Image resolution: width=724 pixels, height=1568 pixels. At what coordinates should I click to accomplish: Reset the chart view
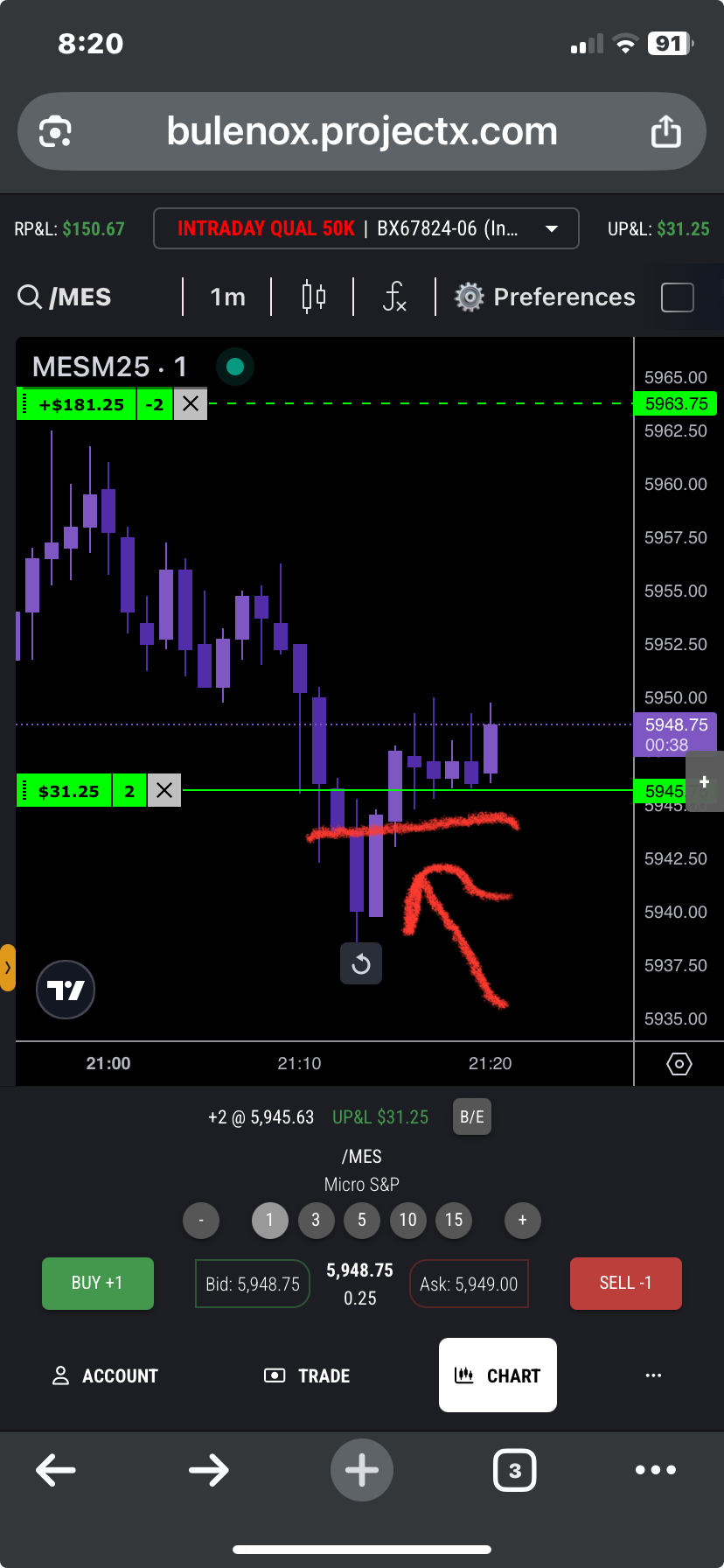360,964
